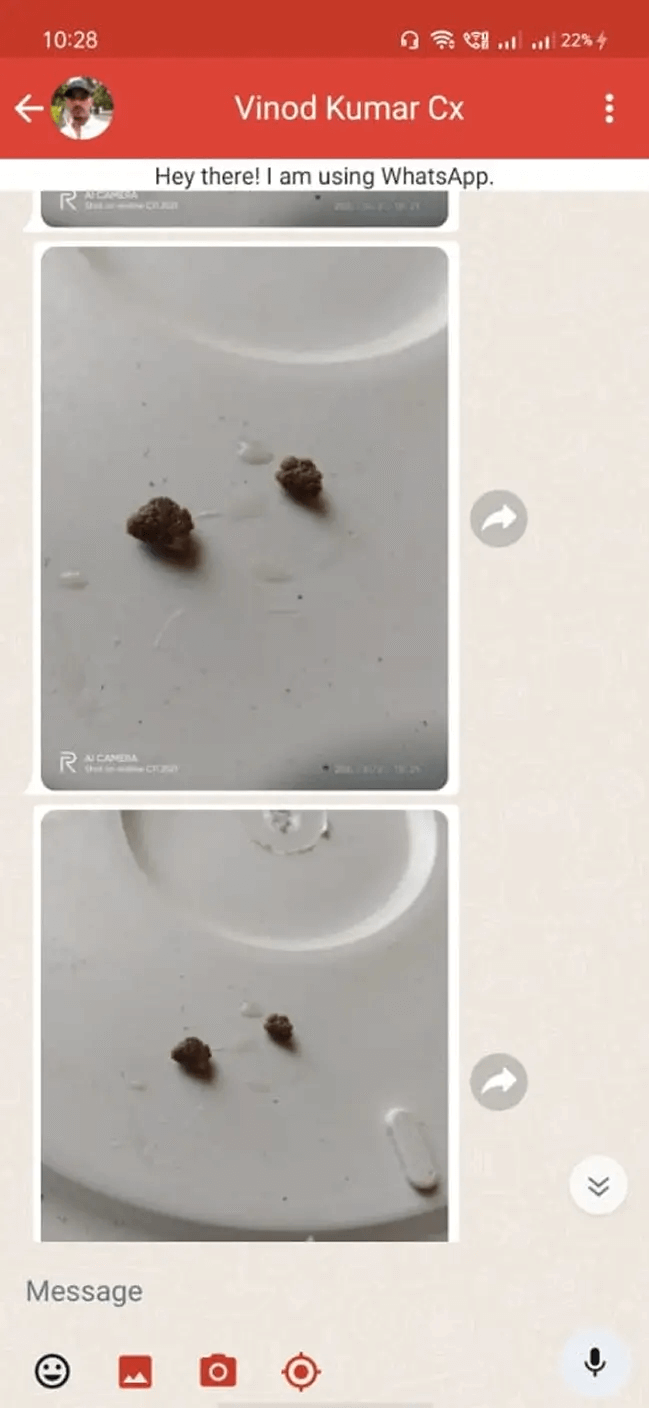
Task: Open the emoji picker
Action: (52, 1371)
